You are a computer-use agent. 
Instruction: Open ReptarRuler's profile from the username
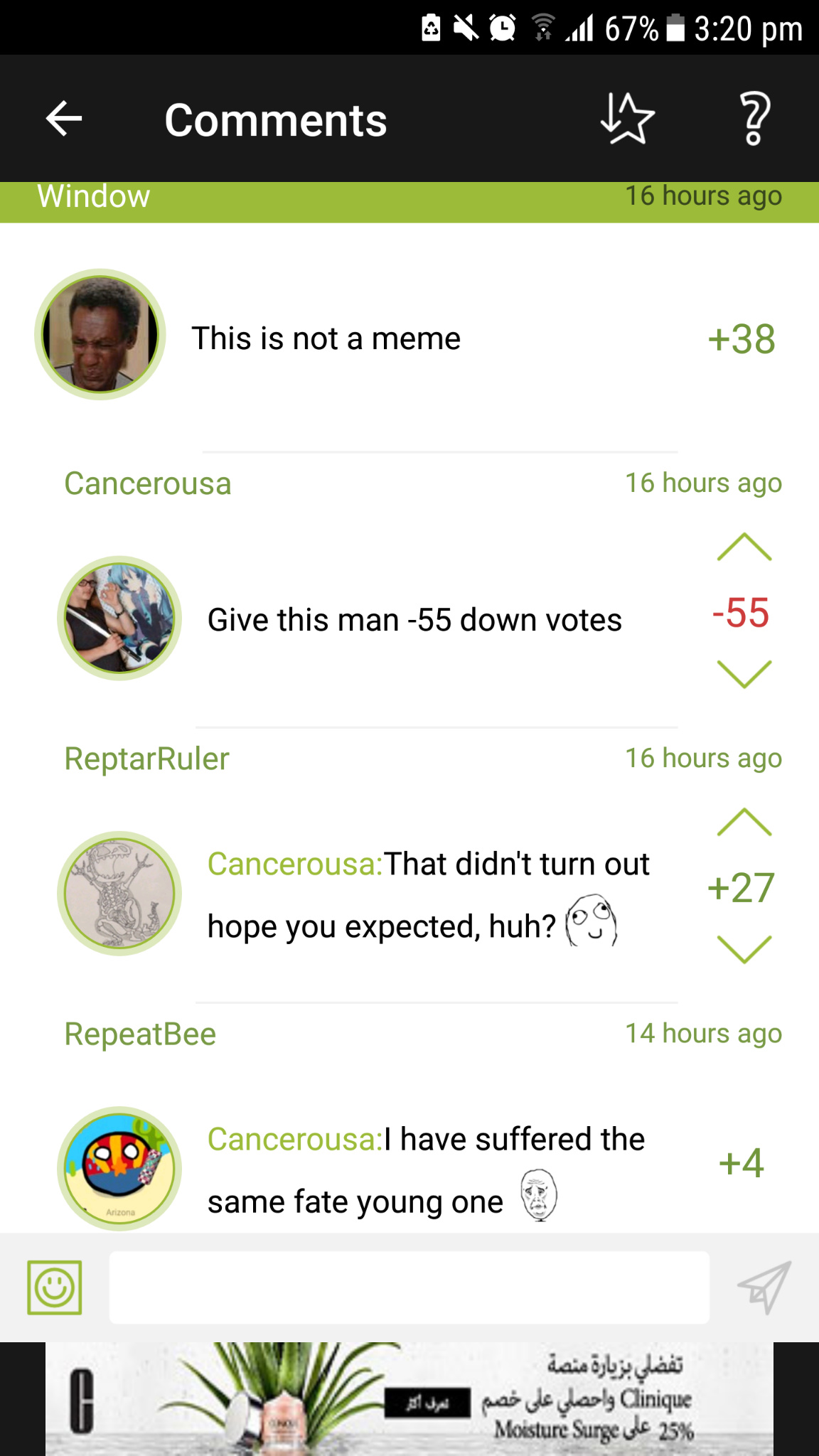point(146,759)
